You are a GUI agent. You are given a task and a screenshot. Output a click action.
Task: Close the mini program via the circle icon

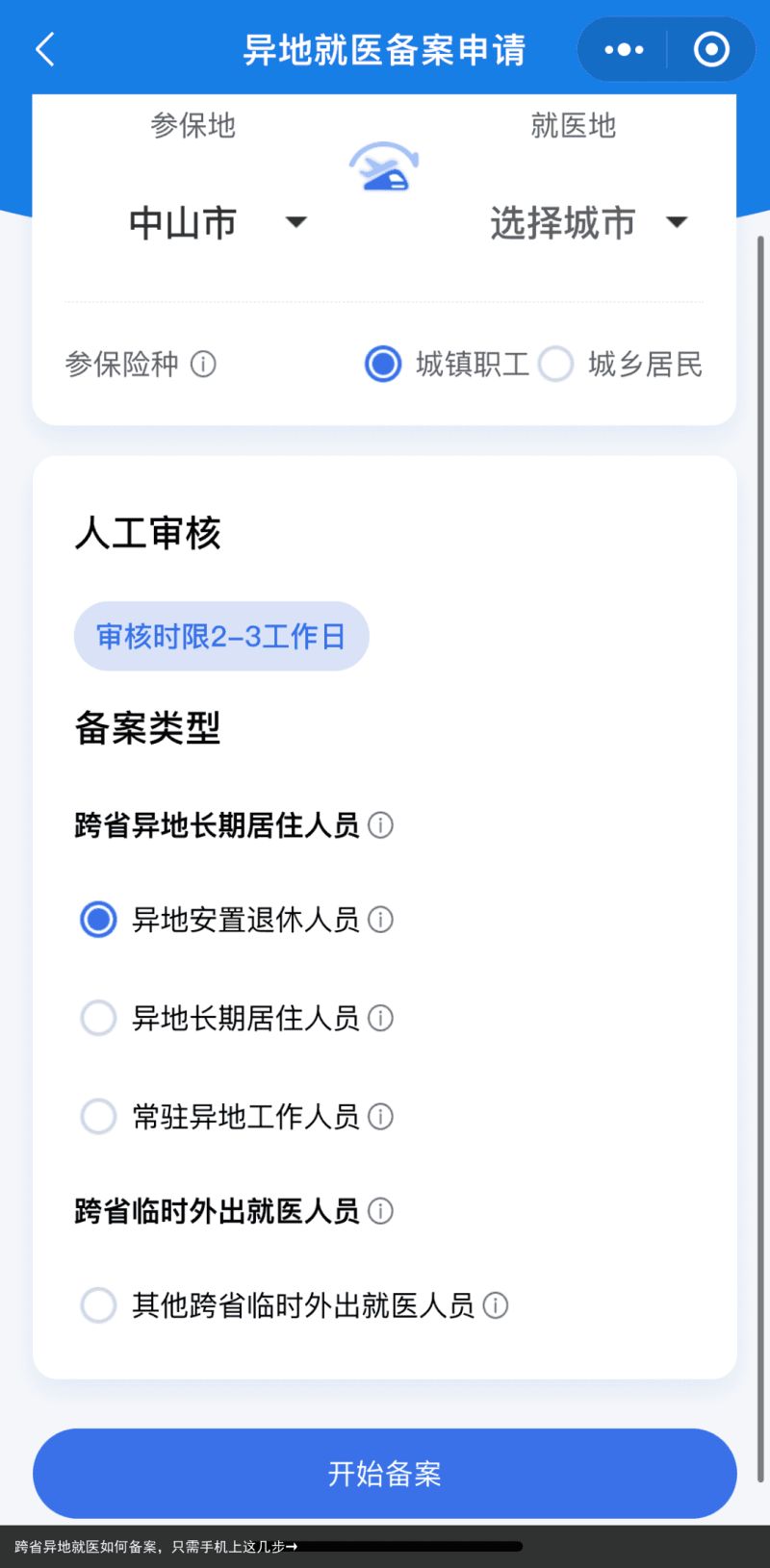(711, 49)
